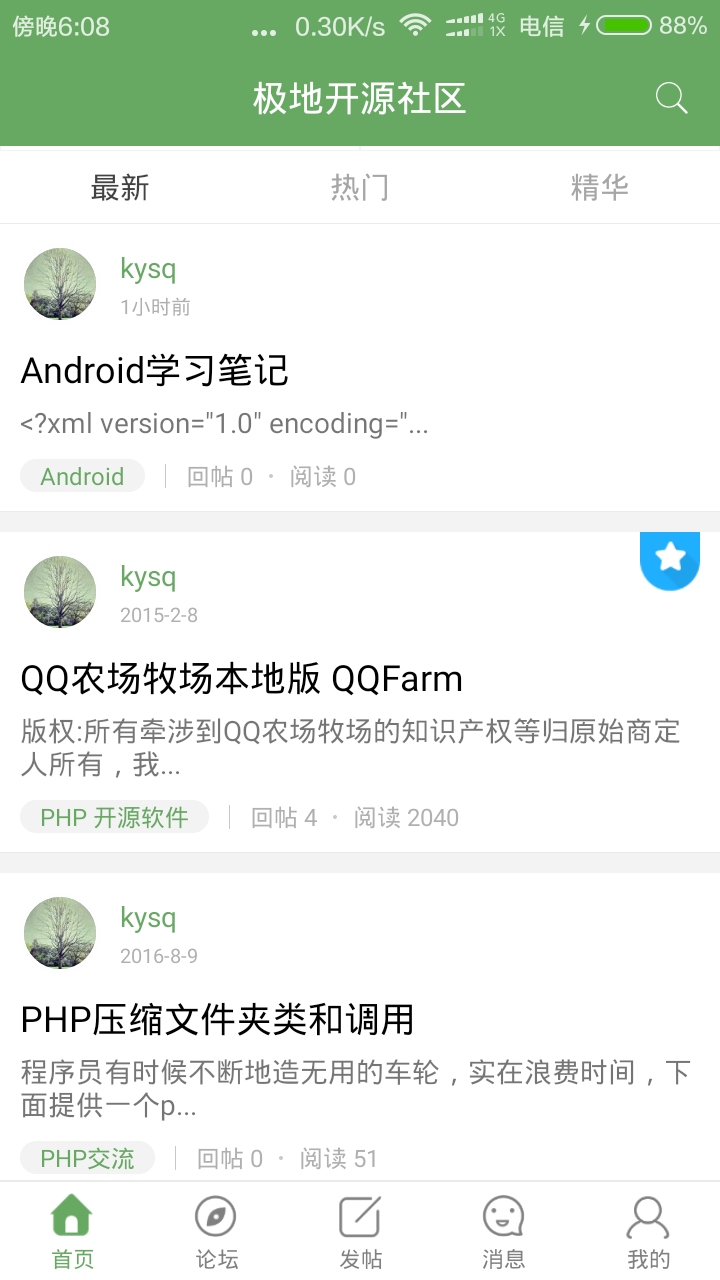Select the 最新 tab
The image size is (720, 1280).
pyautogui.click(x=120, y=187)
